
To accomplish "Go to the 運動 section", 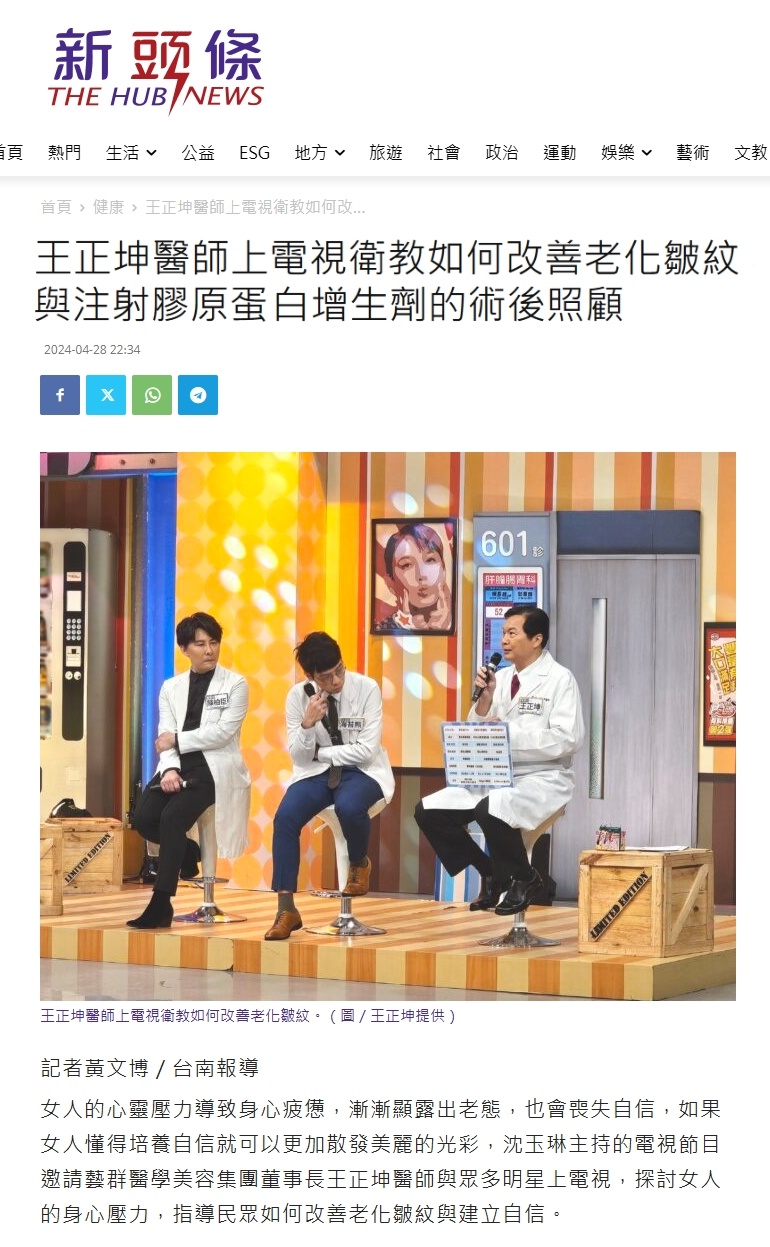I will pos(560,153).
